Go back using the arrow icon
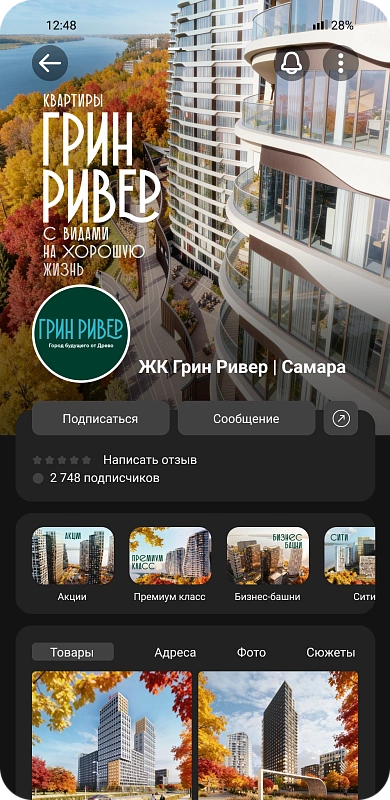390x800 pixels. 50,63
